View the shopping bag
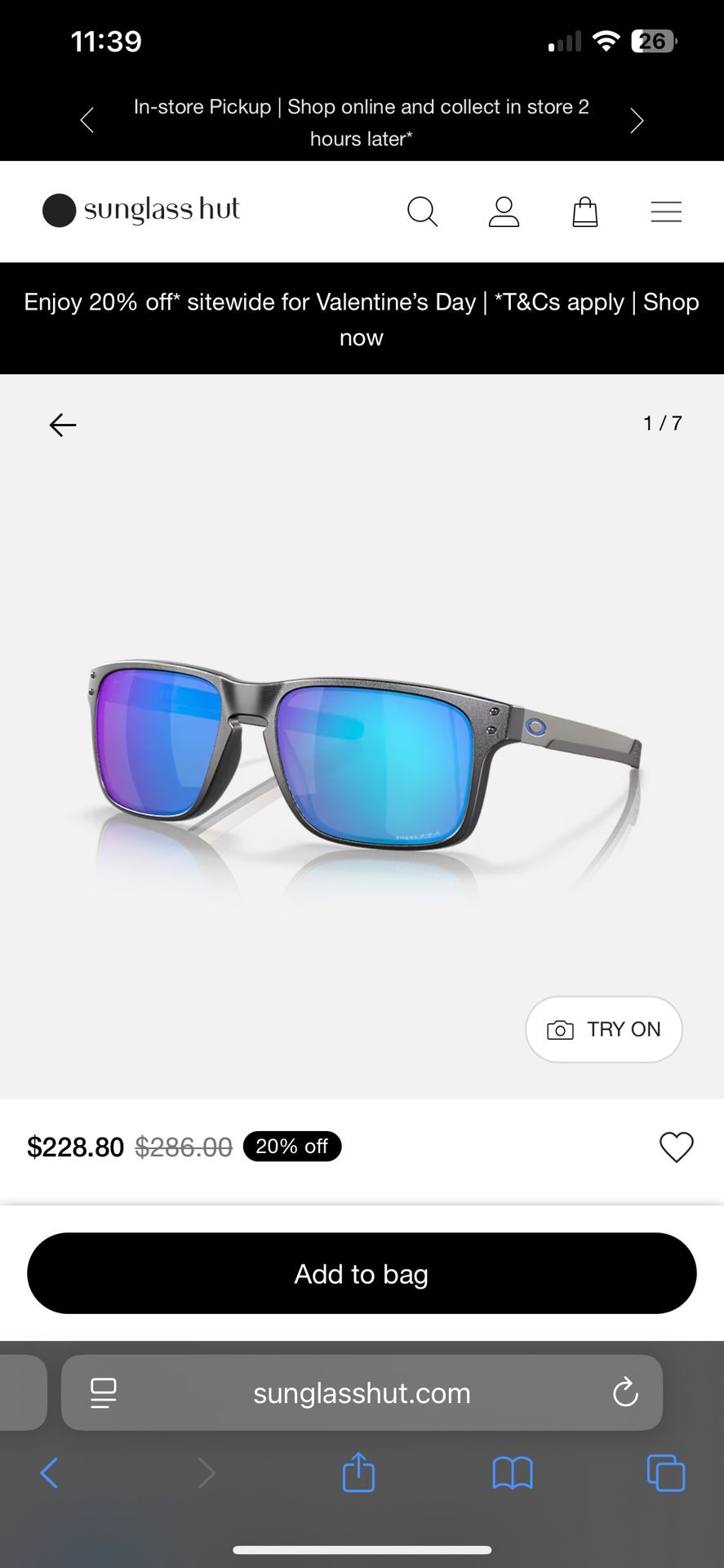724x1568 pixels. [x=584, y=212]
